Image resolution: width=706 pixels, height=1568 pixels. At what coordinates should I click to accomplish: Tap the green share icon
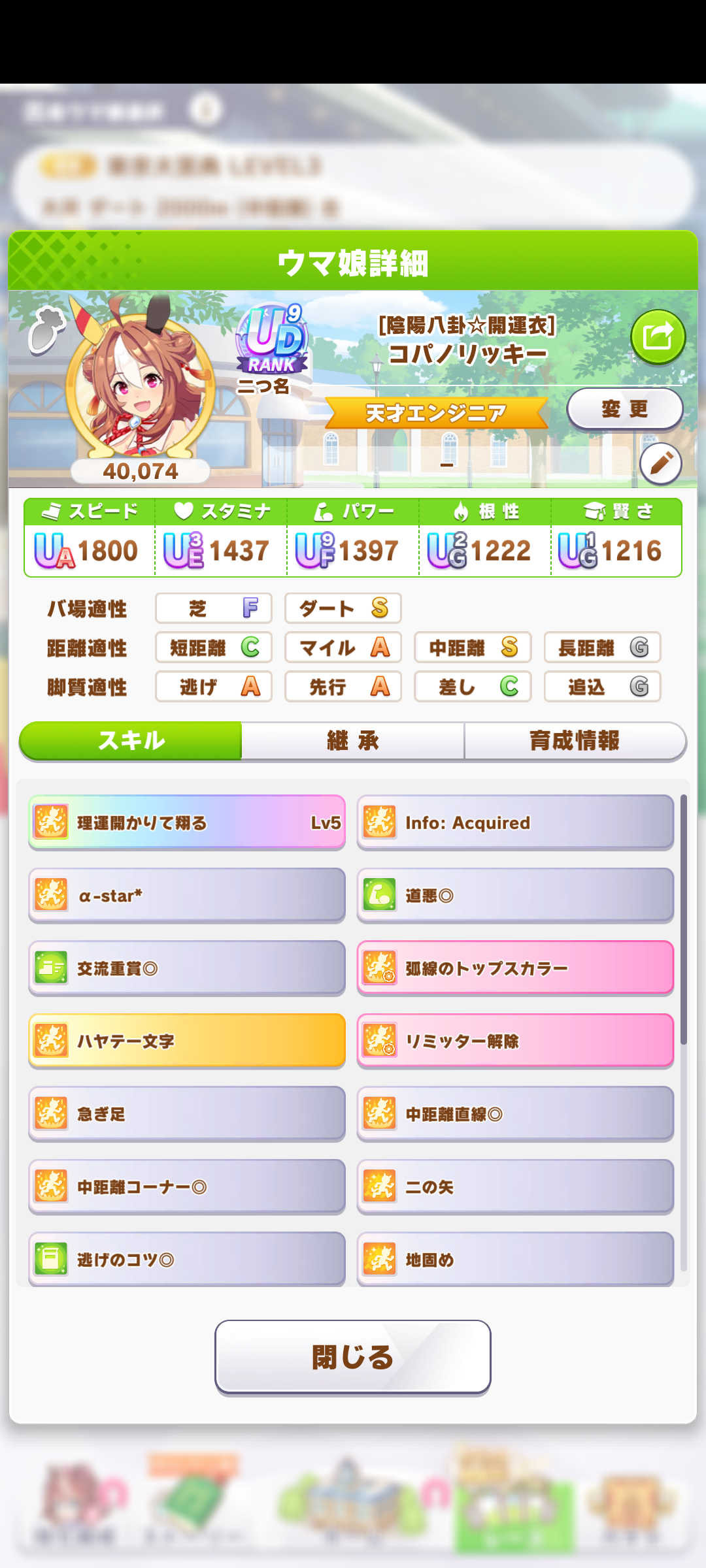658,337
